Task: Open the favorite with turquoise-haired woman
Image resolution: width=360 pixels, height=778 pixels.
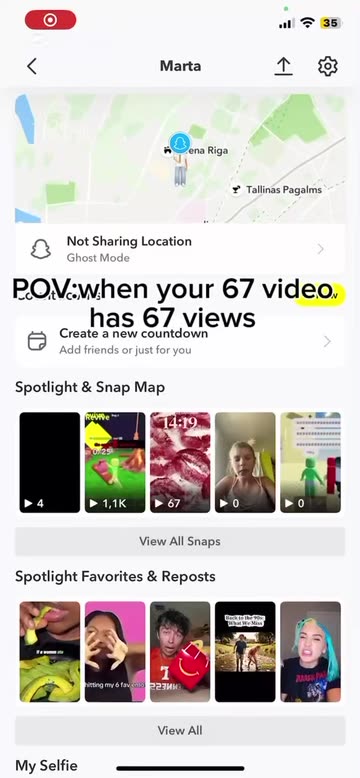Action: coord(310,651)
